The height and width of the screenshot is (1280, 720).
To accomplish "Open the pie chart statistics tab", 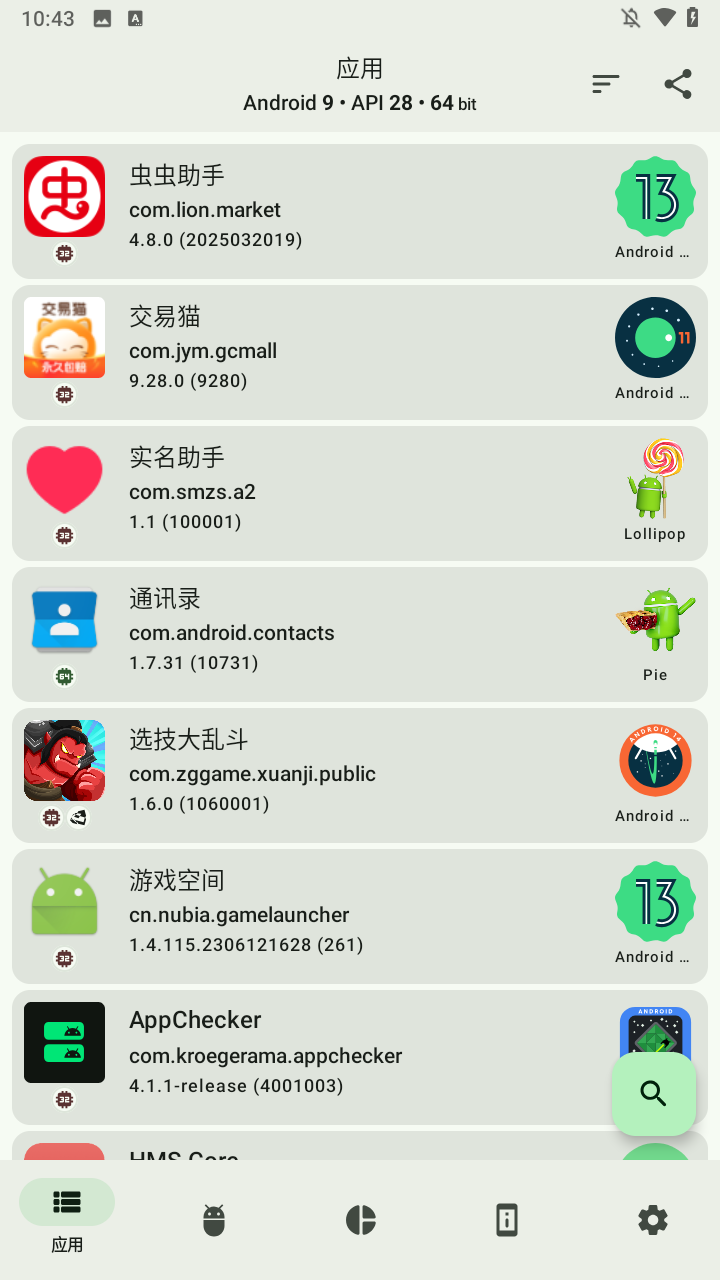I will (x=360, y=1220).
